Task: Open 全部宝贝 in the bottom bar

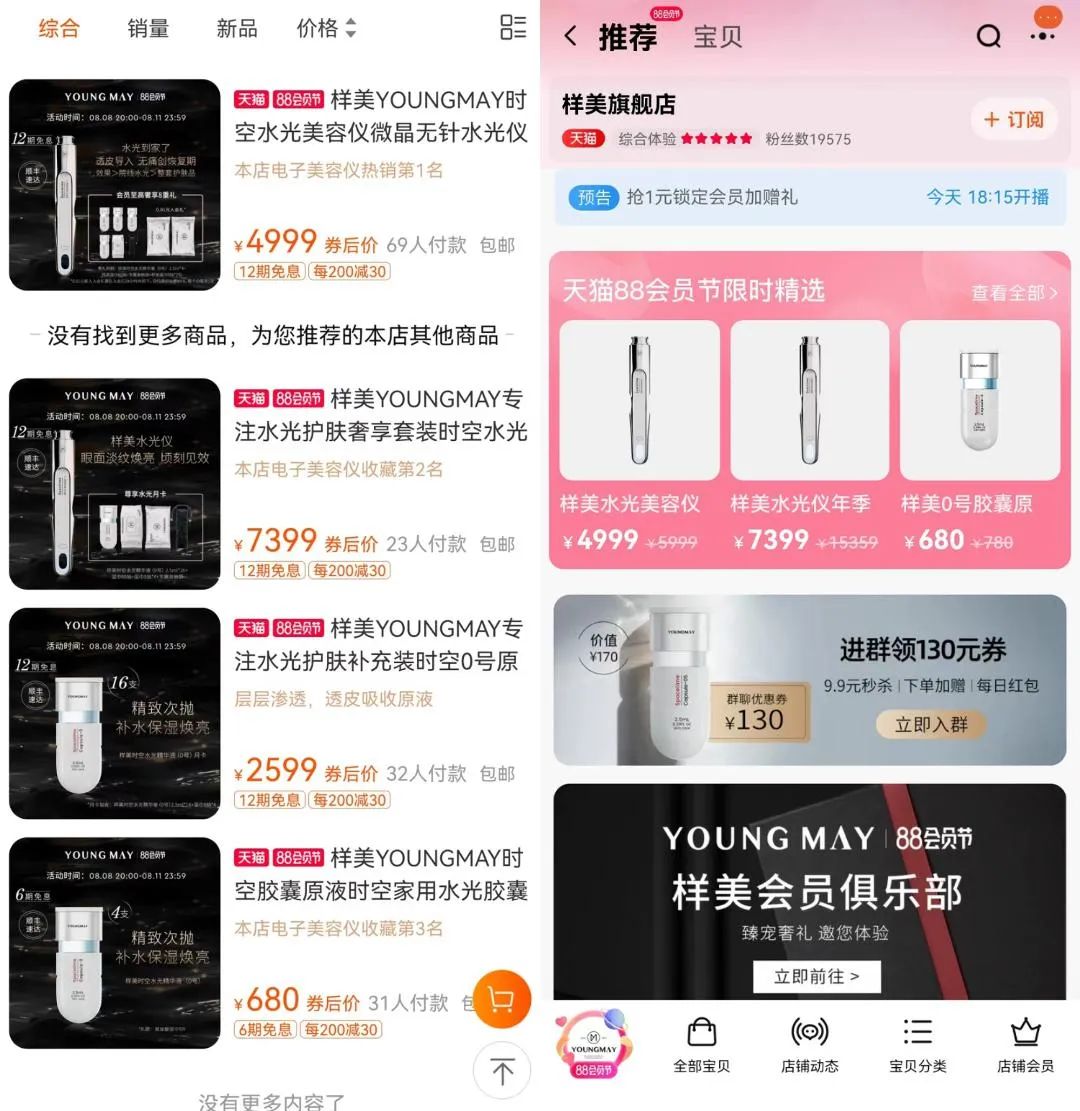Action: click(x=702, y=1045)
